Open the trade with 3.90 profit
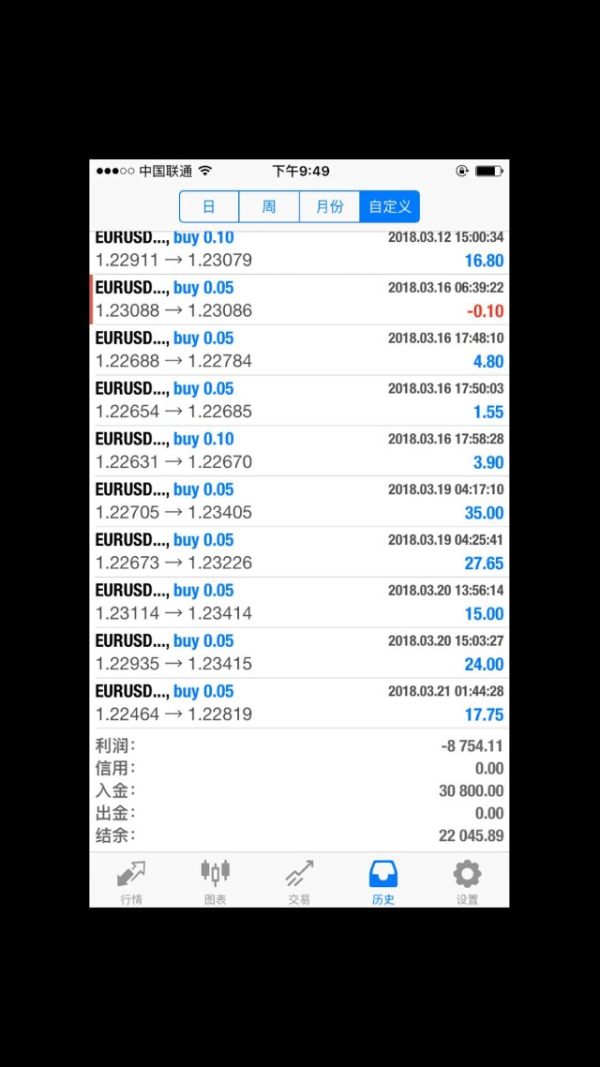Viewport: 600px width, 1067px height. (299, 451)
